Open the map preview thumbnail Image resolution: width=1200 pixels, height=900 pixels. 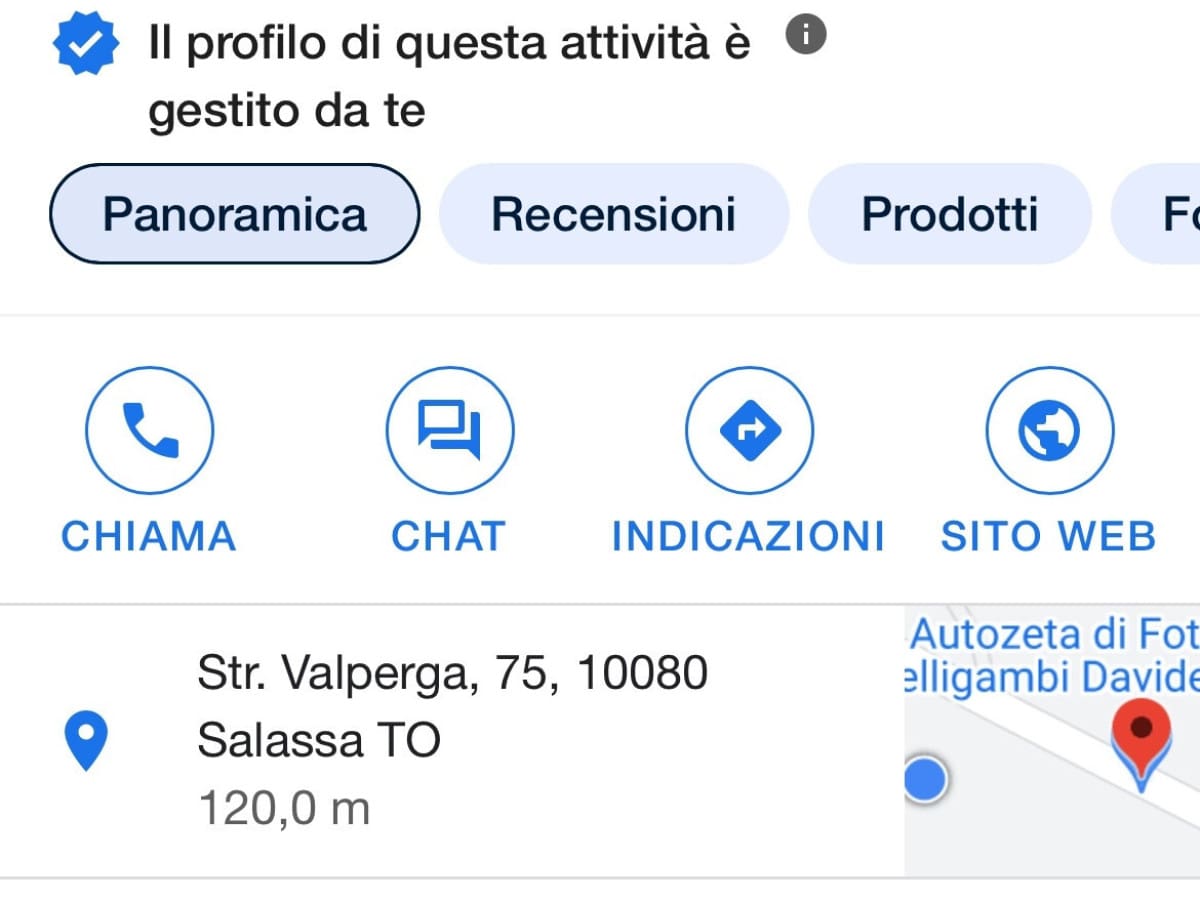tap(1052, 742)
